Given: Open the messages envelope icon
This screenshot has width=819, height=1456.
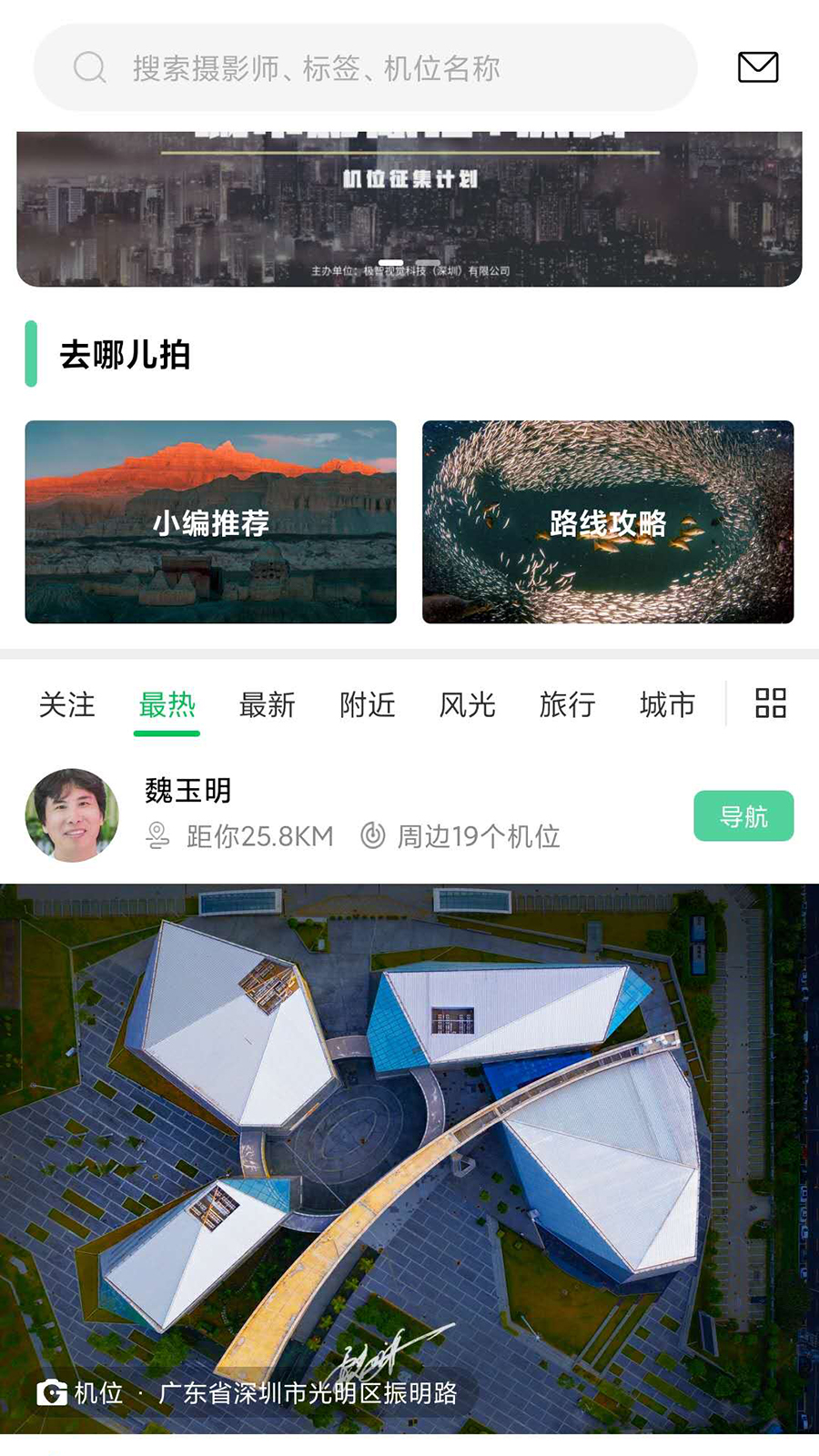Looking at the screenshot, I should pos(757,67).
